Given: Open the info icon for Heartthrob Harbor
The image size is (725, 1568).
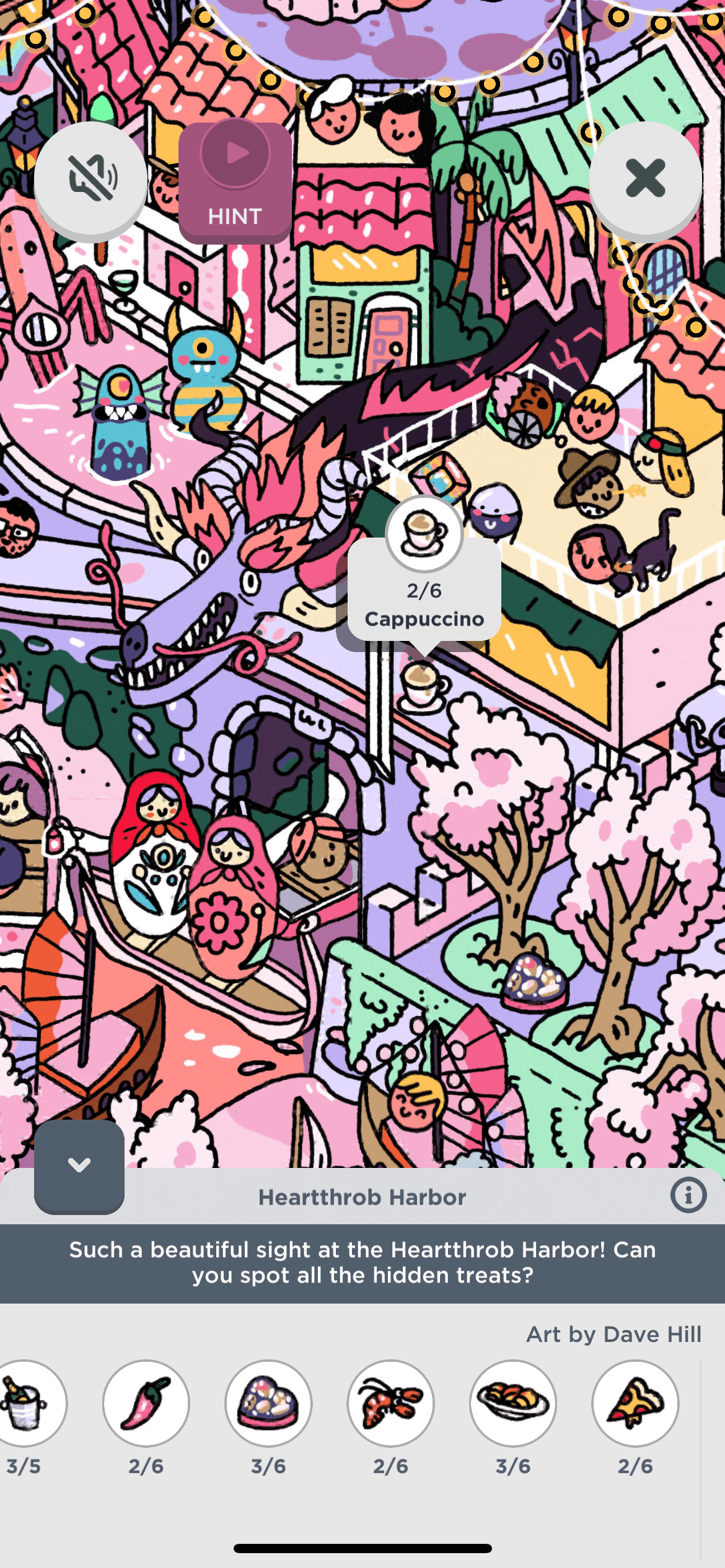Looking at the screenshot, I should pyautogui.click(x=688, y=1195).
